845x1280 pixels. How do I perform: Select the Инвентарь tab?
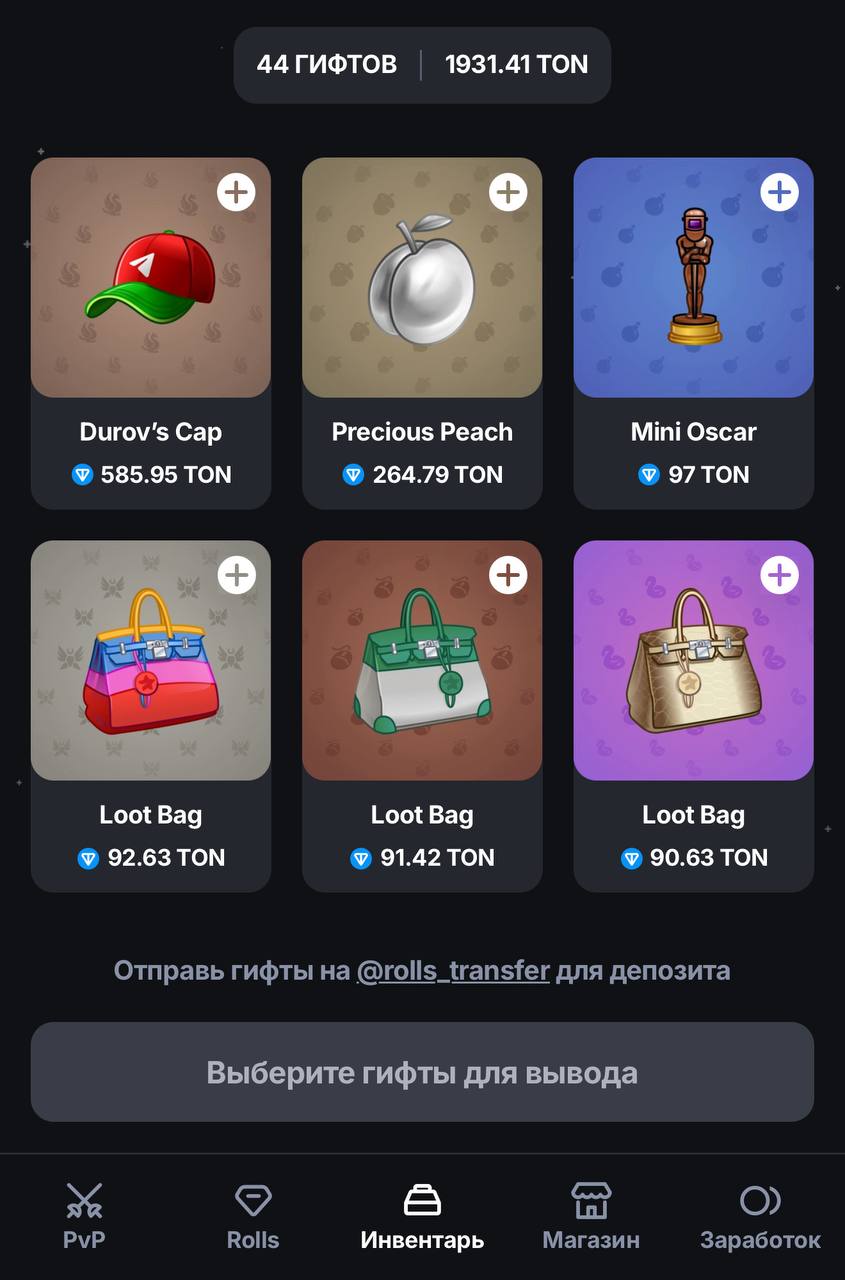[x=422, y=1215]
